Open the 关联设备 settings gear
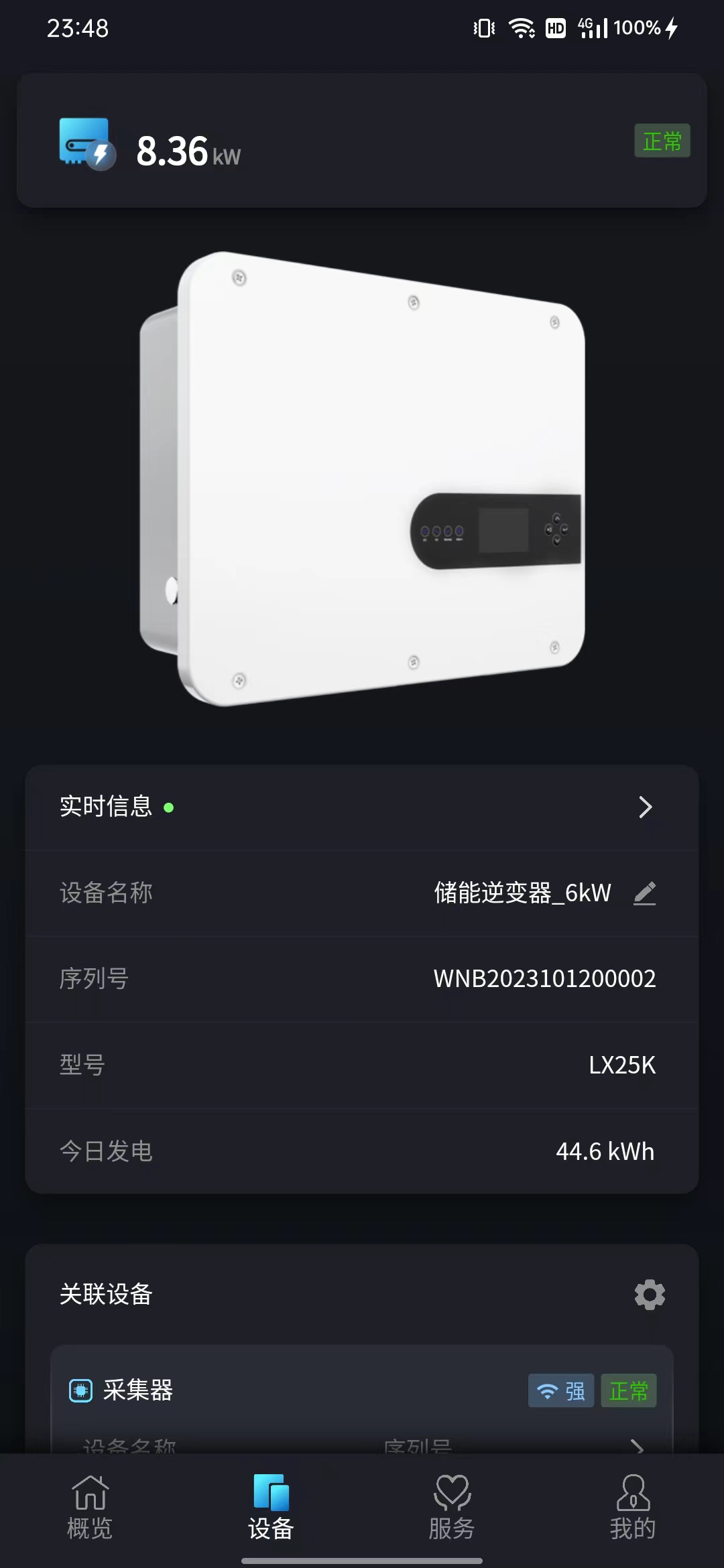Image resolution: width=724 pixels, height=1568 pixels. (649, 1295)
